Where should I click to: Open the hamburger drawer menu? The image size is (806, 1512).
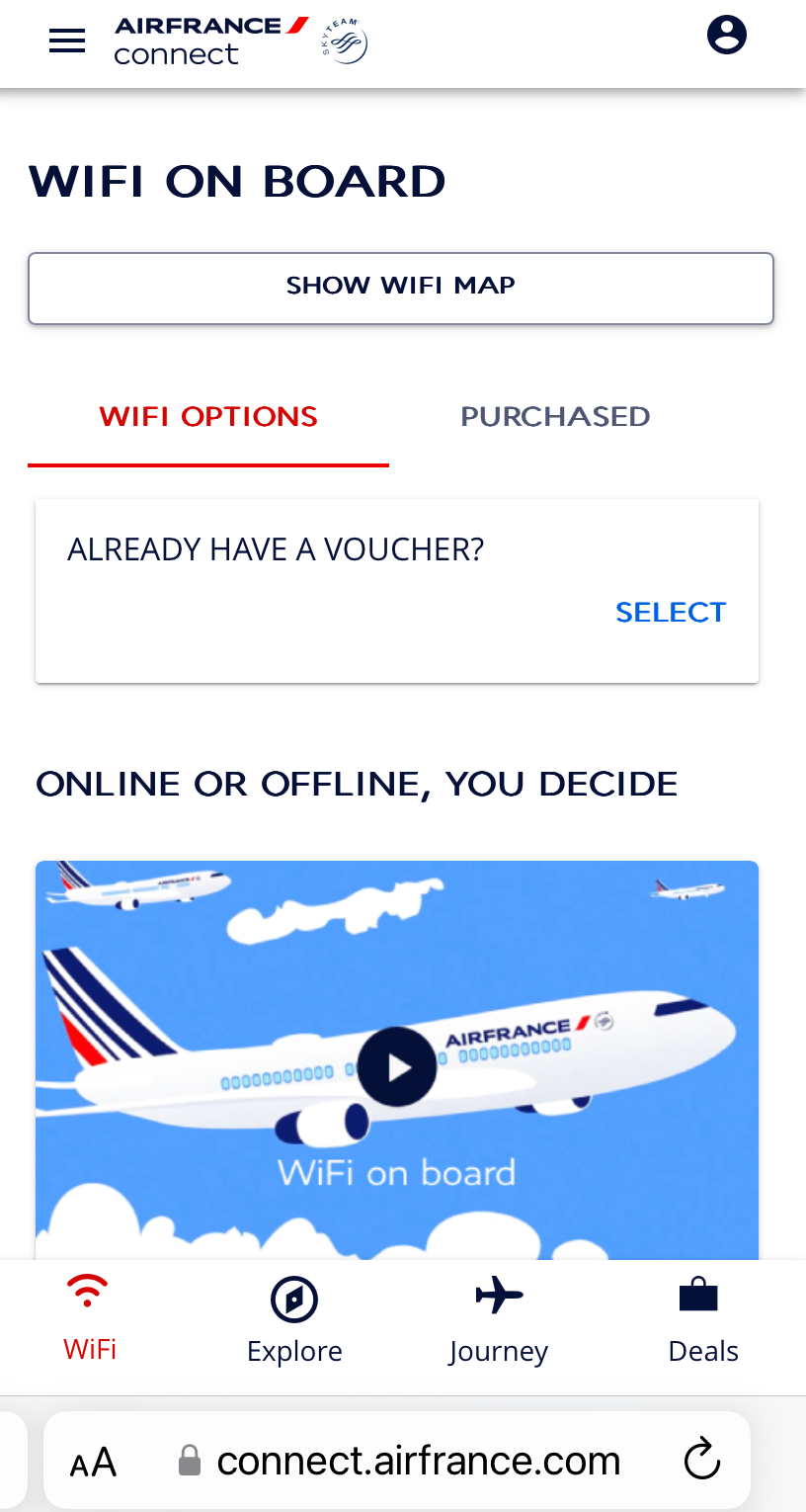click(x=67, y=41)
